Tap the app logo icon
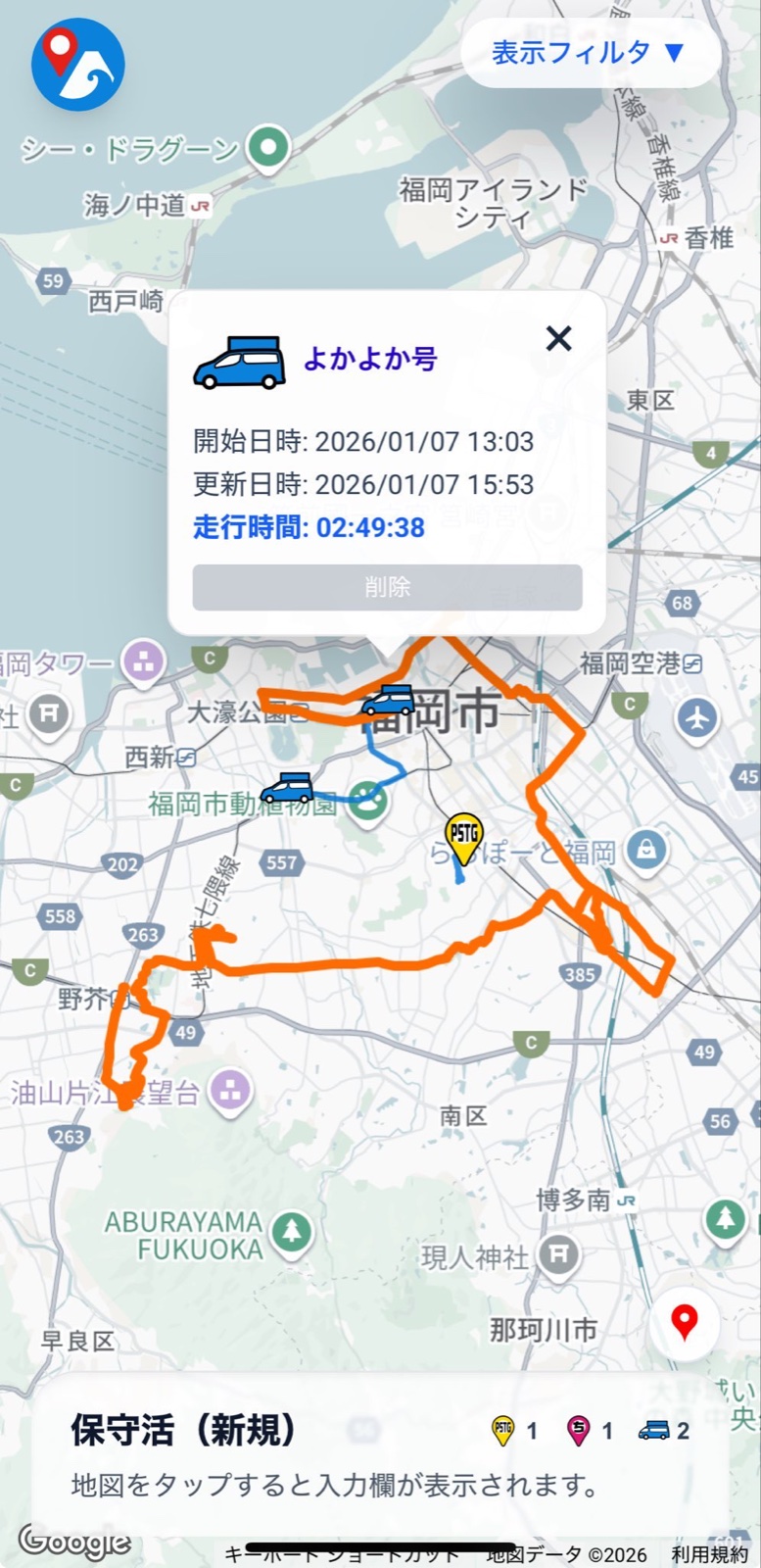The width and height of the screenshot is (761, 1568). click(x=78, y=64)
